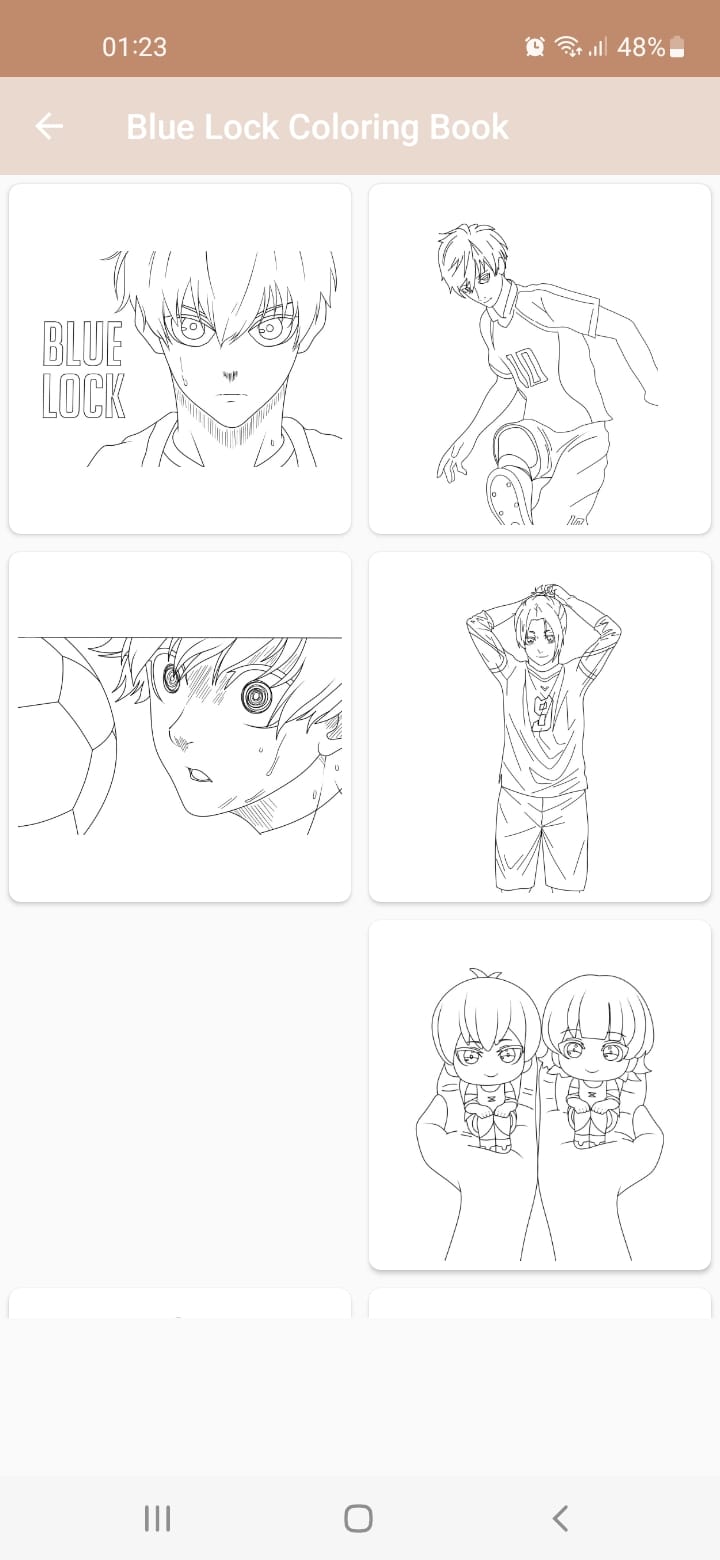Go back using the app bar arrow
Image resolution: width=720 pixels, height=1560 pixels.
(x=49, y=126)
